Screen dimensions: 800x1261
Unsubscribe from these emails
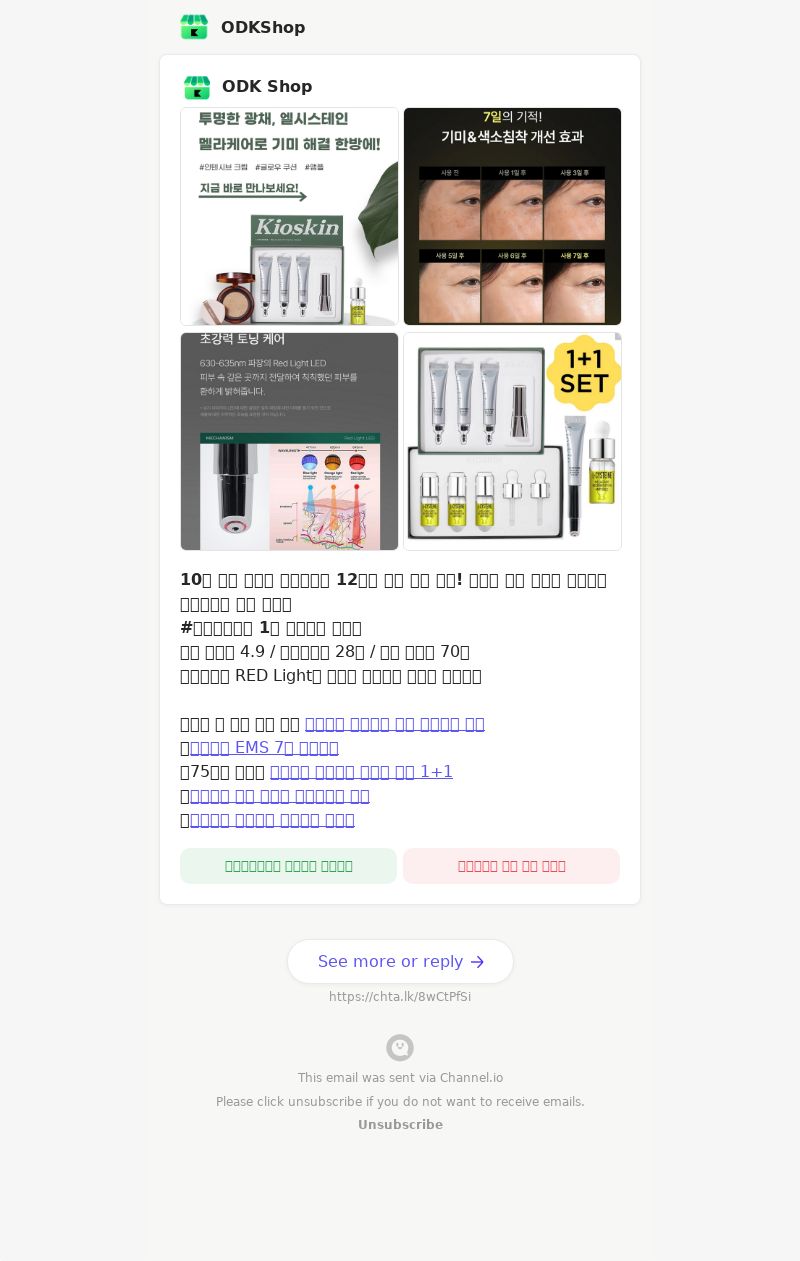[400, 1125]
